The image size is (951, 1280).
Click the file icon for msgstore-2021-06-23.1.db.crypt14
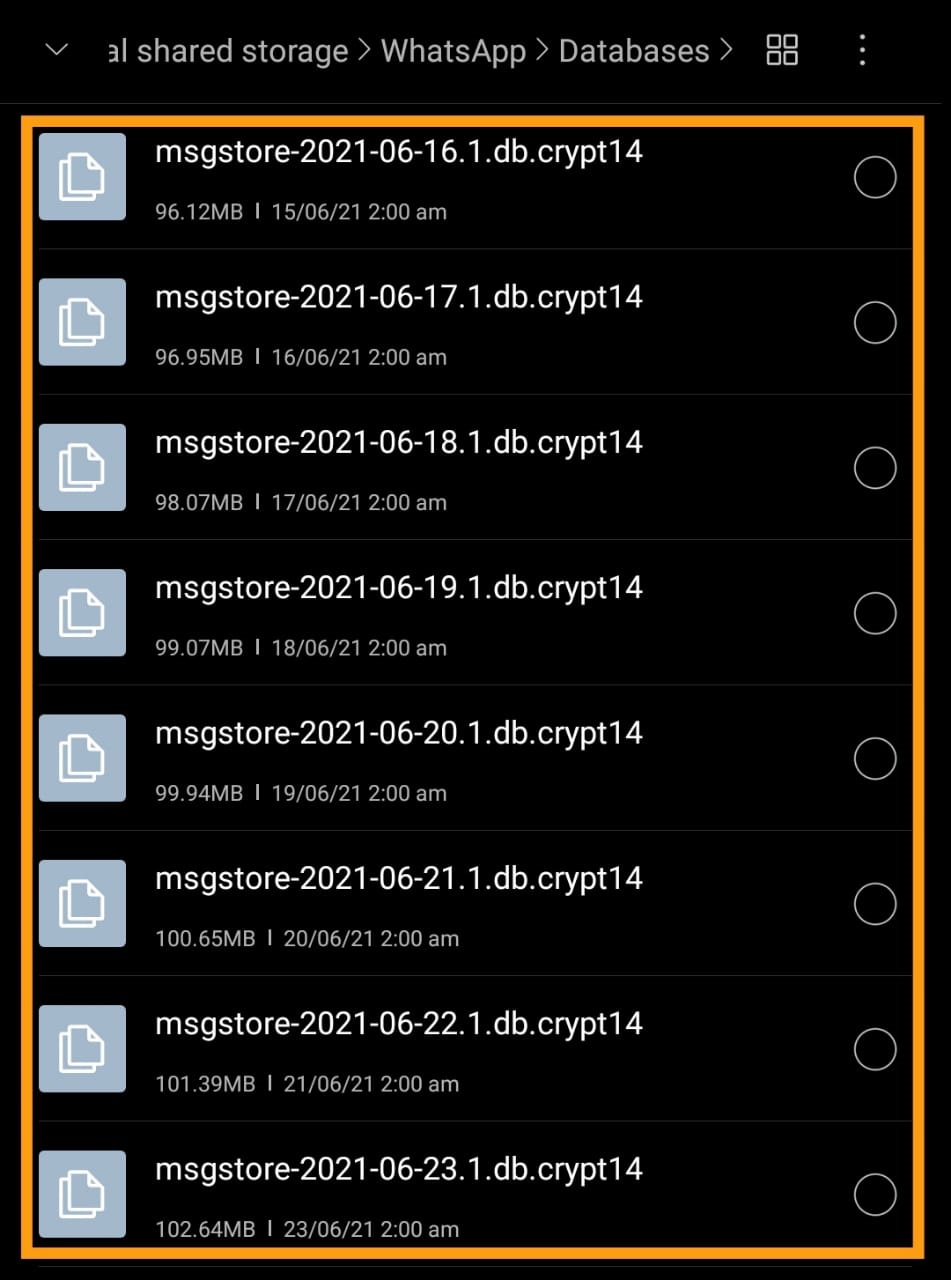coord(82,1194)
